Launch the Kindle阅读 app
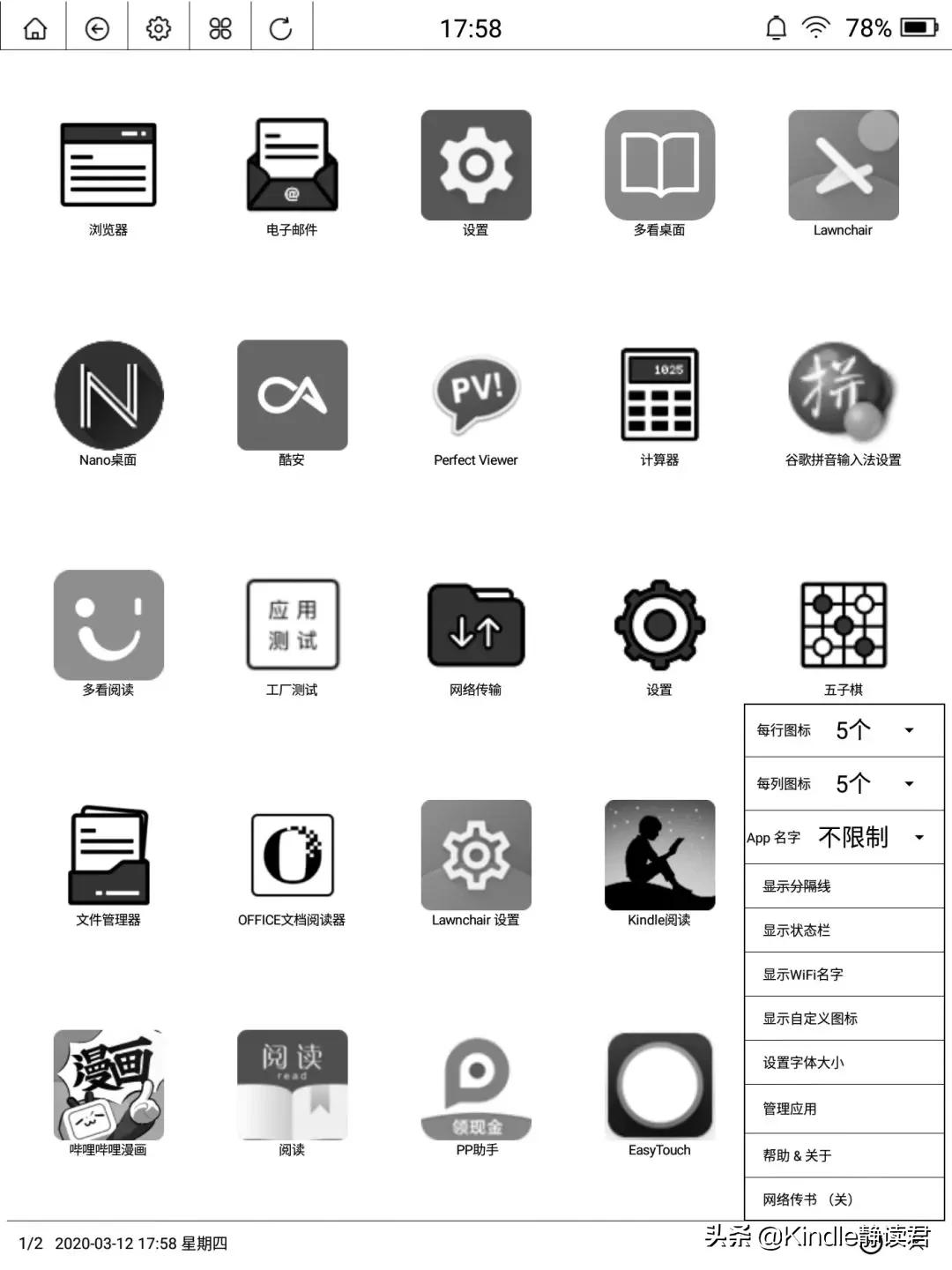This screenshot has width=952, height=1270. [659, 855]
